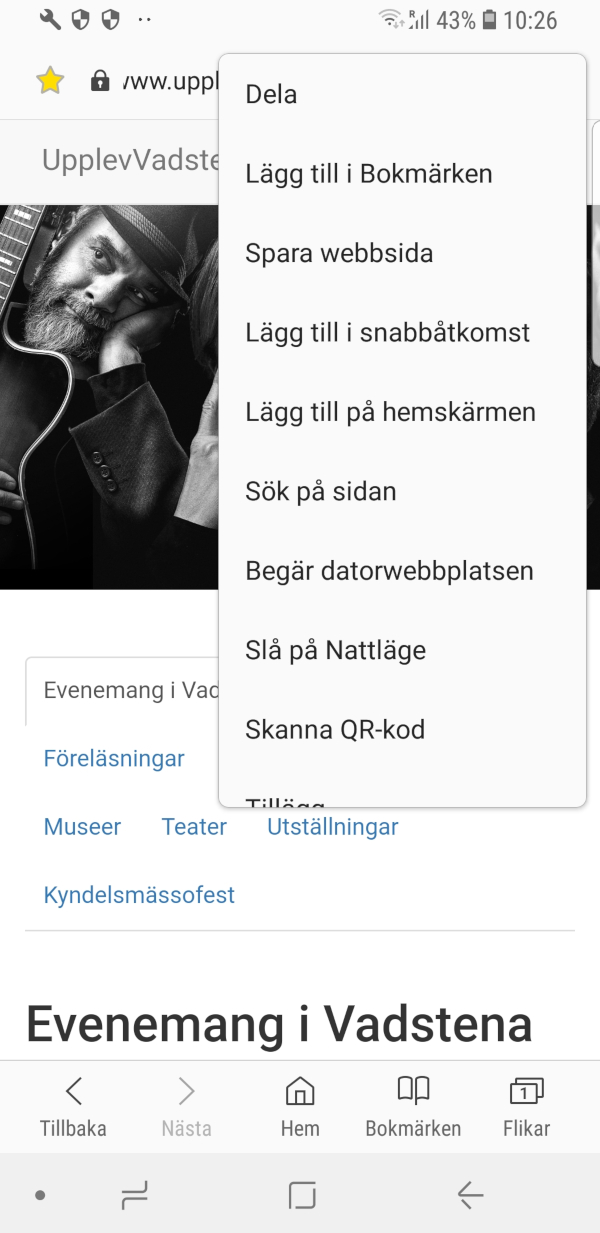600x1233 pixels.
Task: Open Skanna QR-kod
Action: click(402, 729)
